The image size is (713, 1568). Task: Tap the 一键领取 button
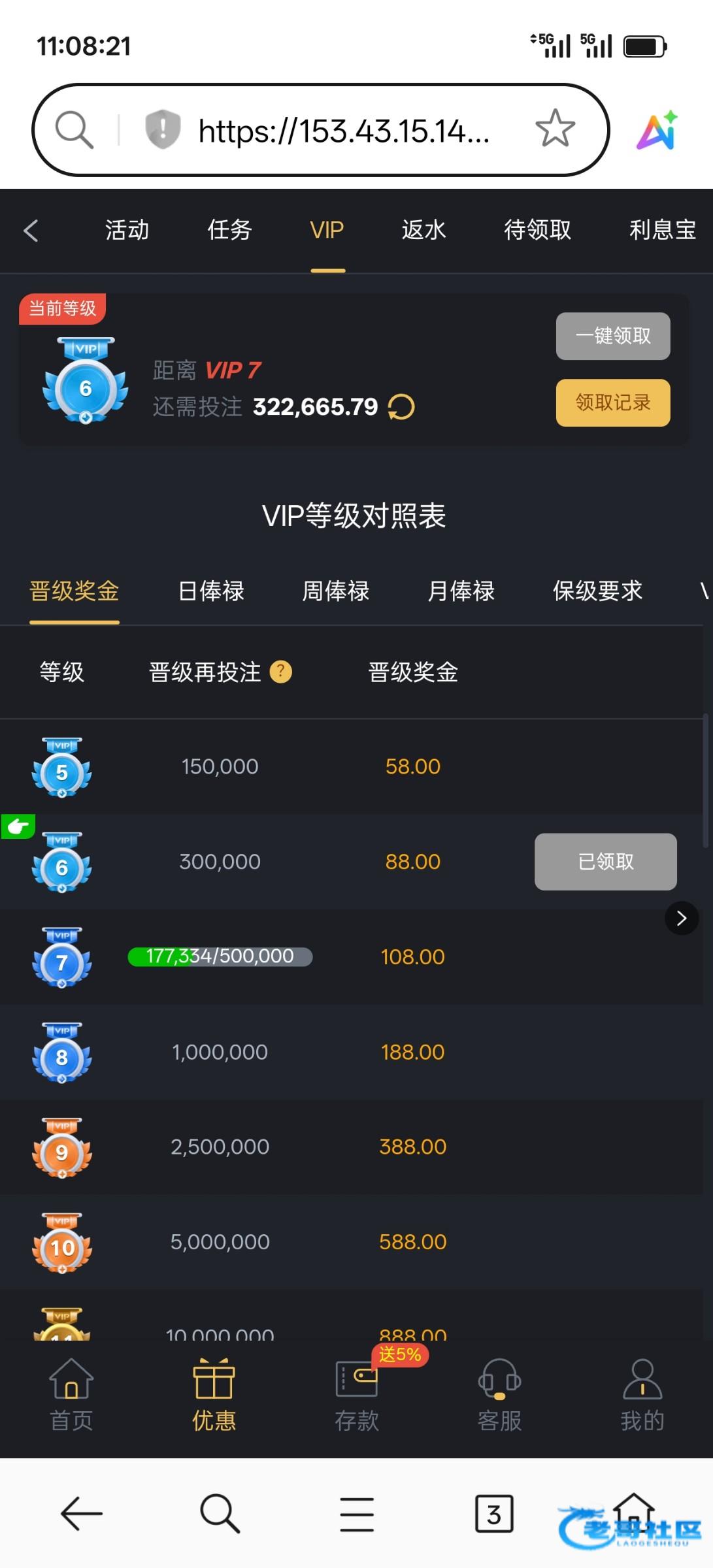(x=613, y=336)
